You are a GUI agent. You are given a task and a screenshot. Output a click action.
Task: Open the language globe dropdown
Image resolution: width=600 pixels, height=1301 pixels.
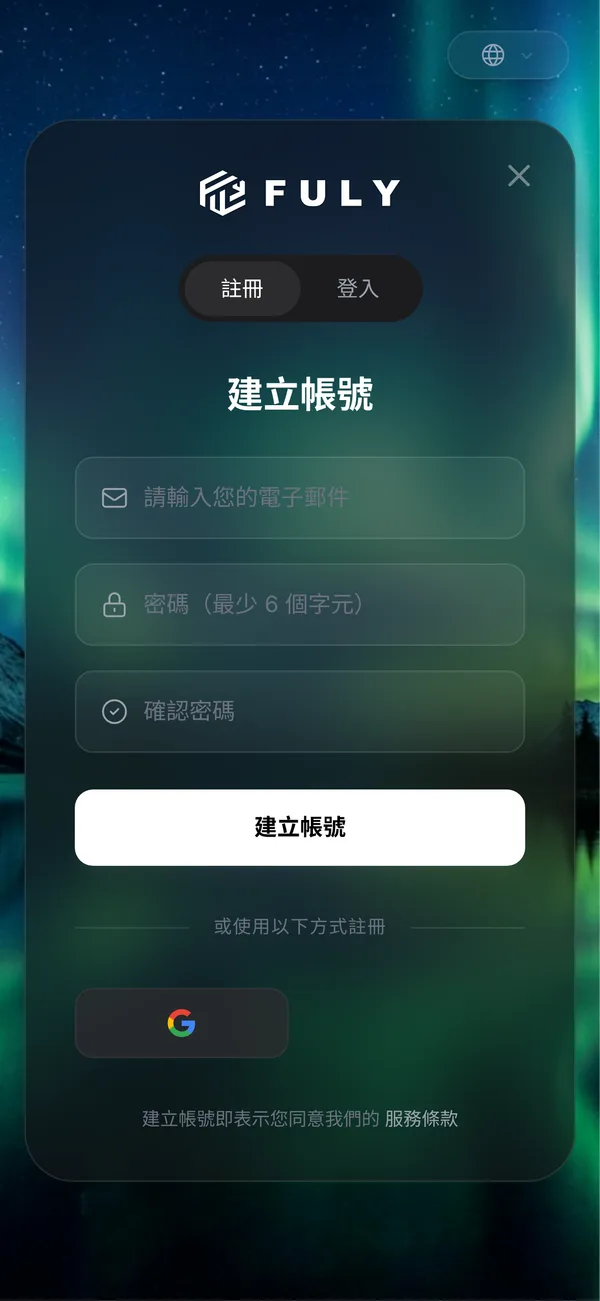(x=508, y=55)
